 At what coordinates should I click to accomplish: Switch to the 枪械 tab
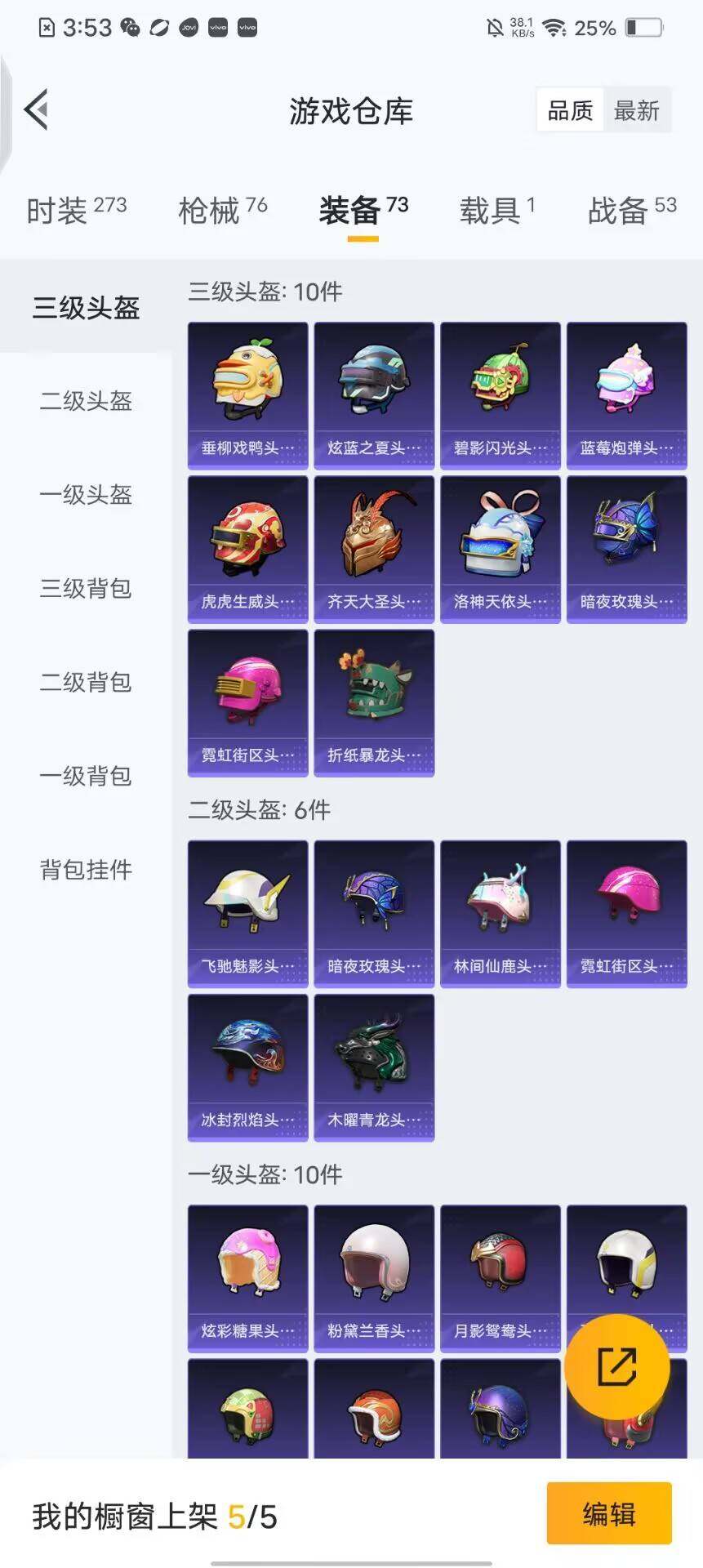click(x=222, y=210)
